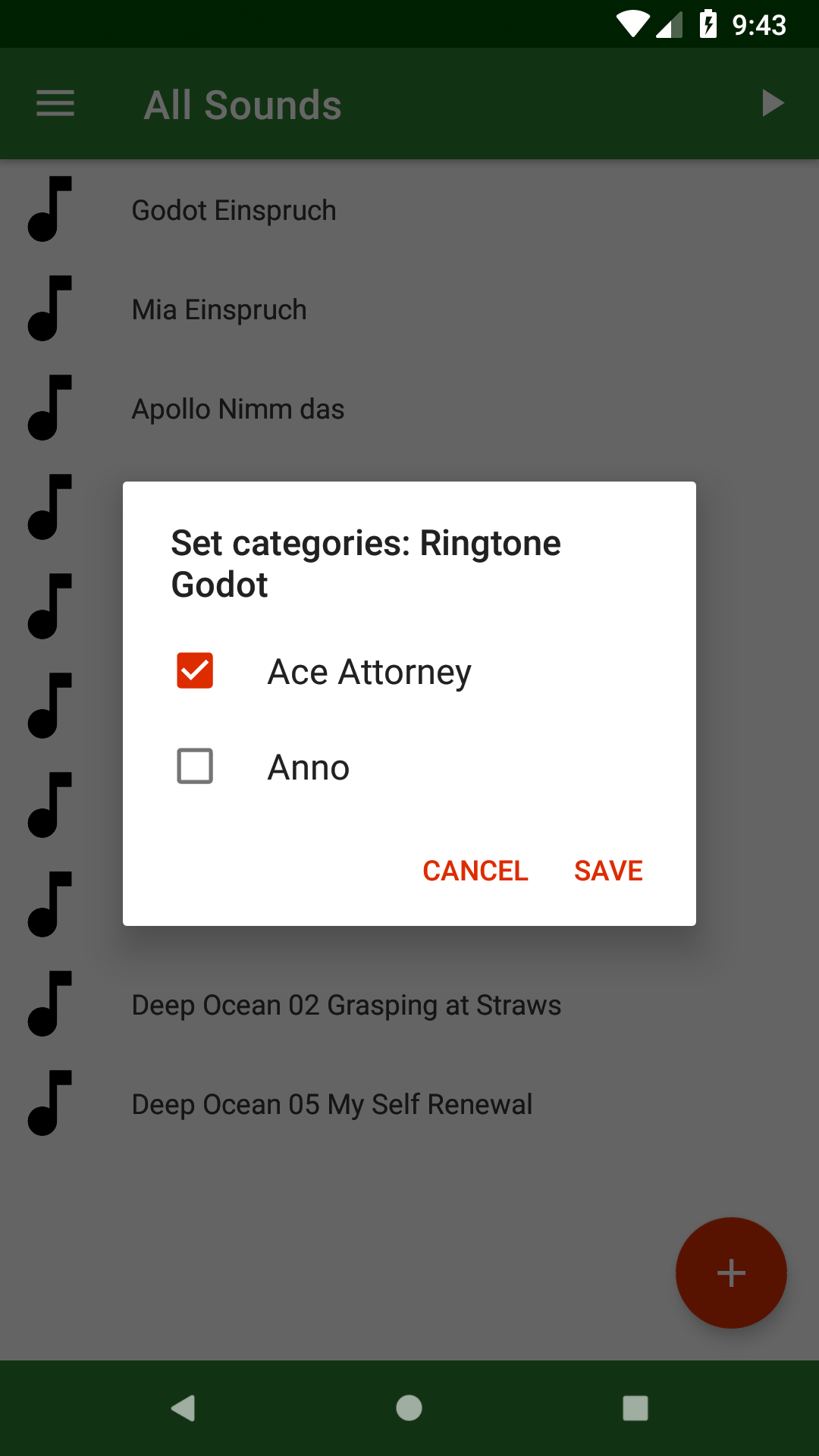
Task: Tap the music note icon beside Godot Einspruch
Action: (50, 210)
